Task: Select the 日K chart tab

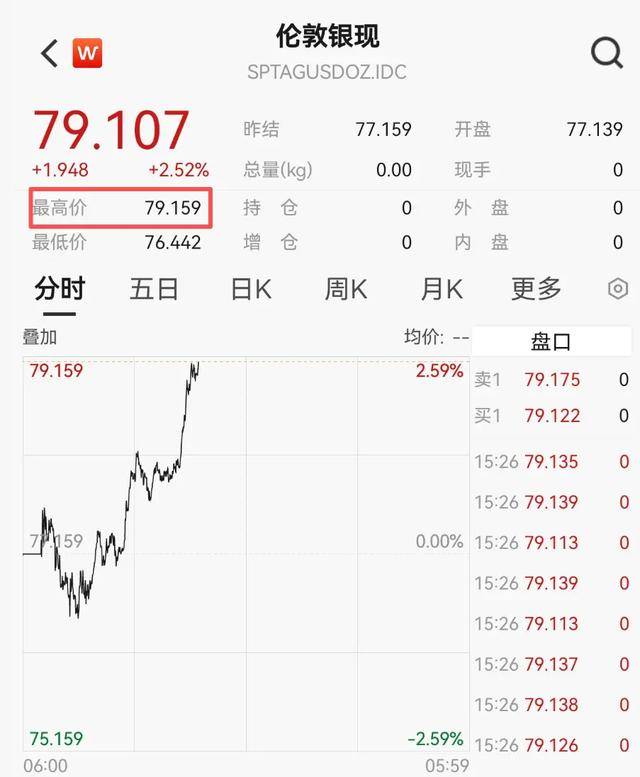Action: tap(250, 289)
